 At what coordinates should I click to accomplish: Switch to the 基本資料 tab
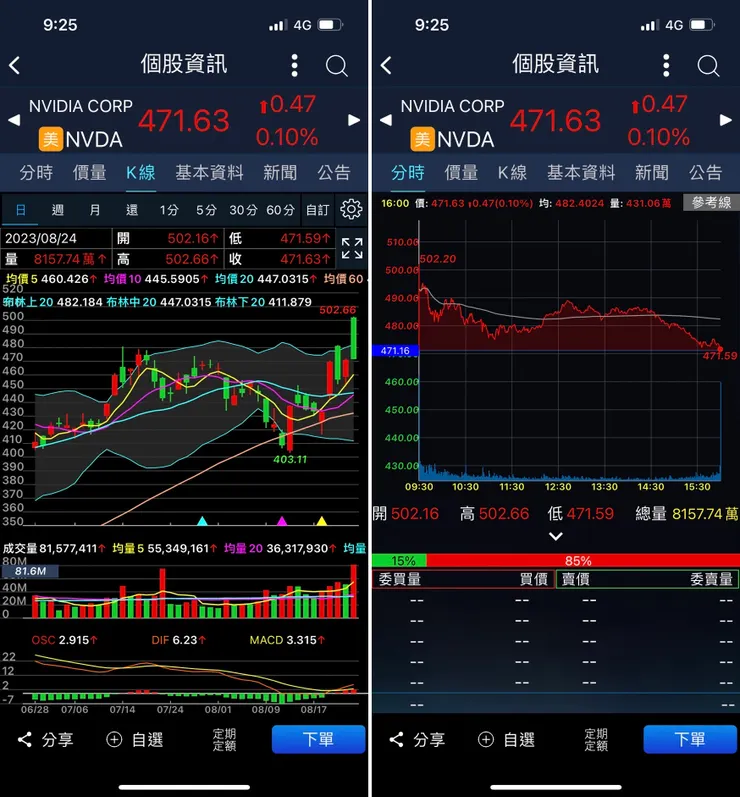tap(208, 172)
